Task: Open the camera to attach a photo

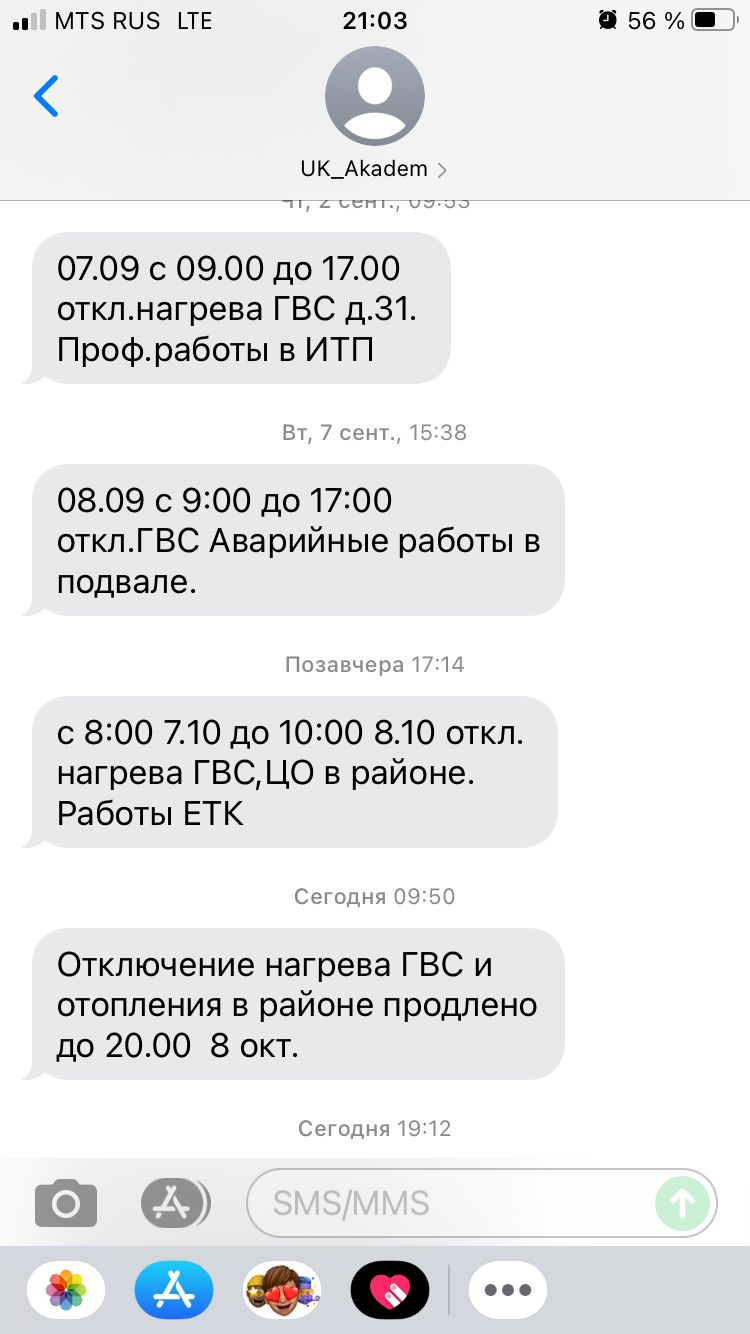Action: tap(66, 1202)
